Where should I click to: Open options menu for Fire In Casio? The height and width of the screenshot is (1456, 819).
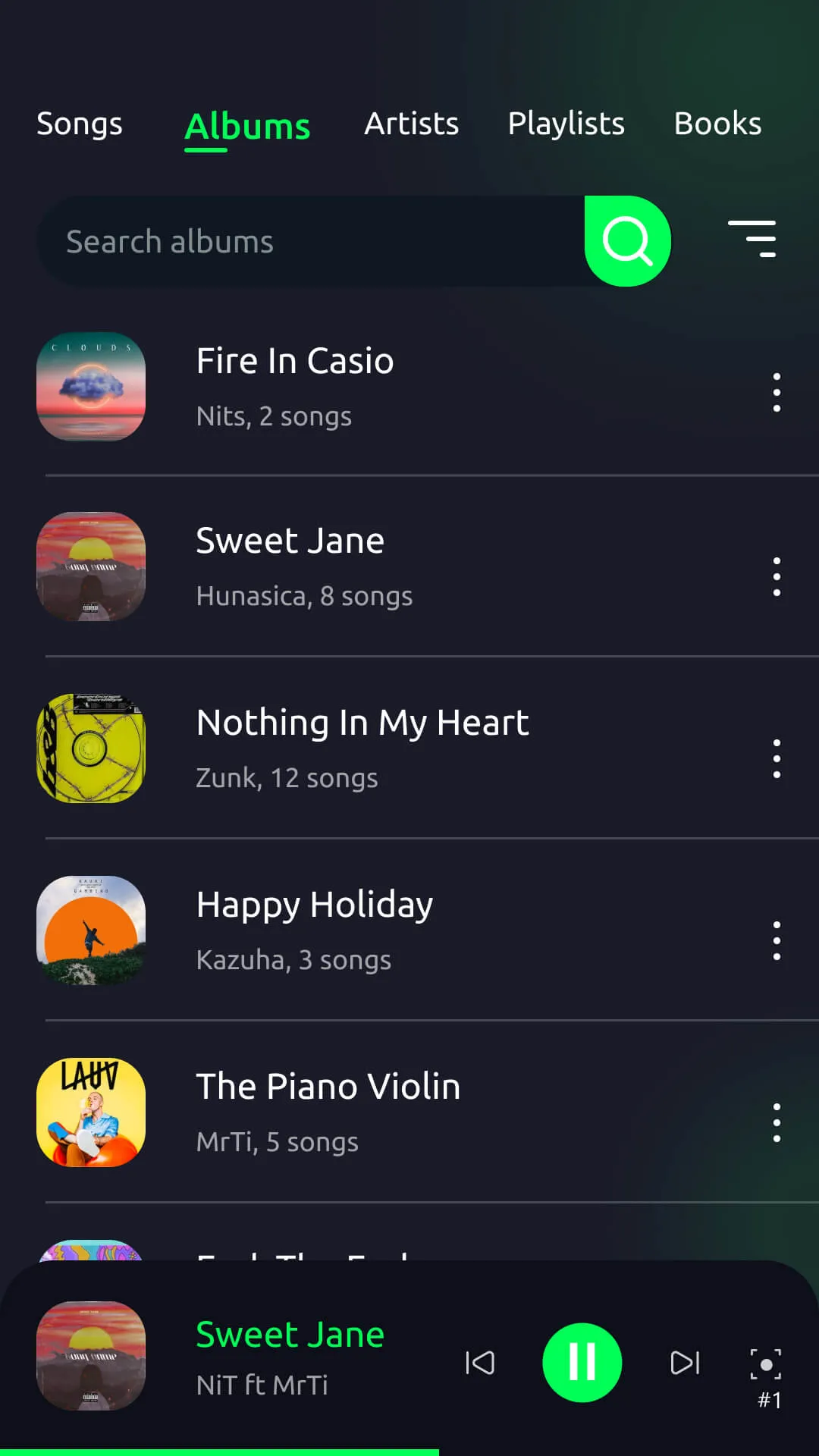click(777, 392)
